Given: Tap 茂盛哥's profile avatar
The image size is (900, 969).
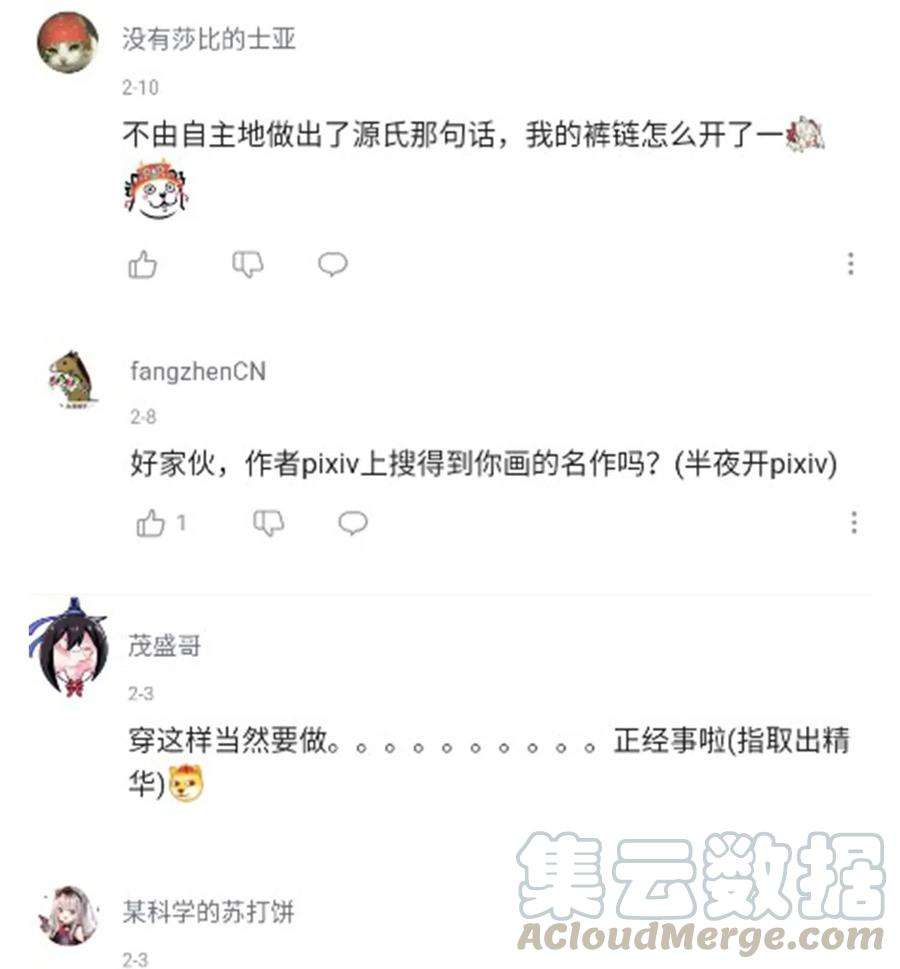Looking at the screenshot, I should tap(68, 648).
